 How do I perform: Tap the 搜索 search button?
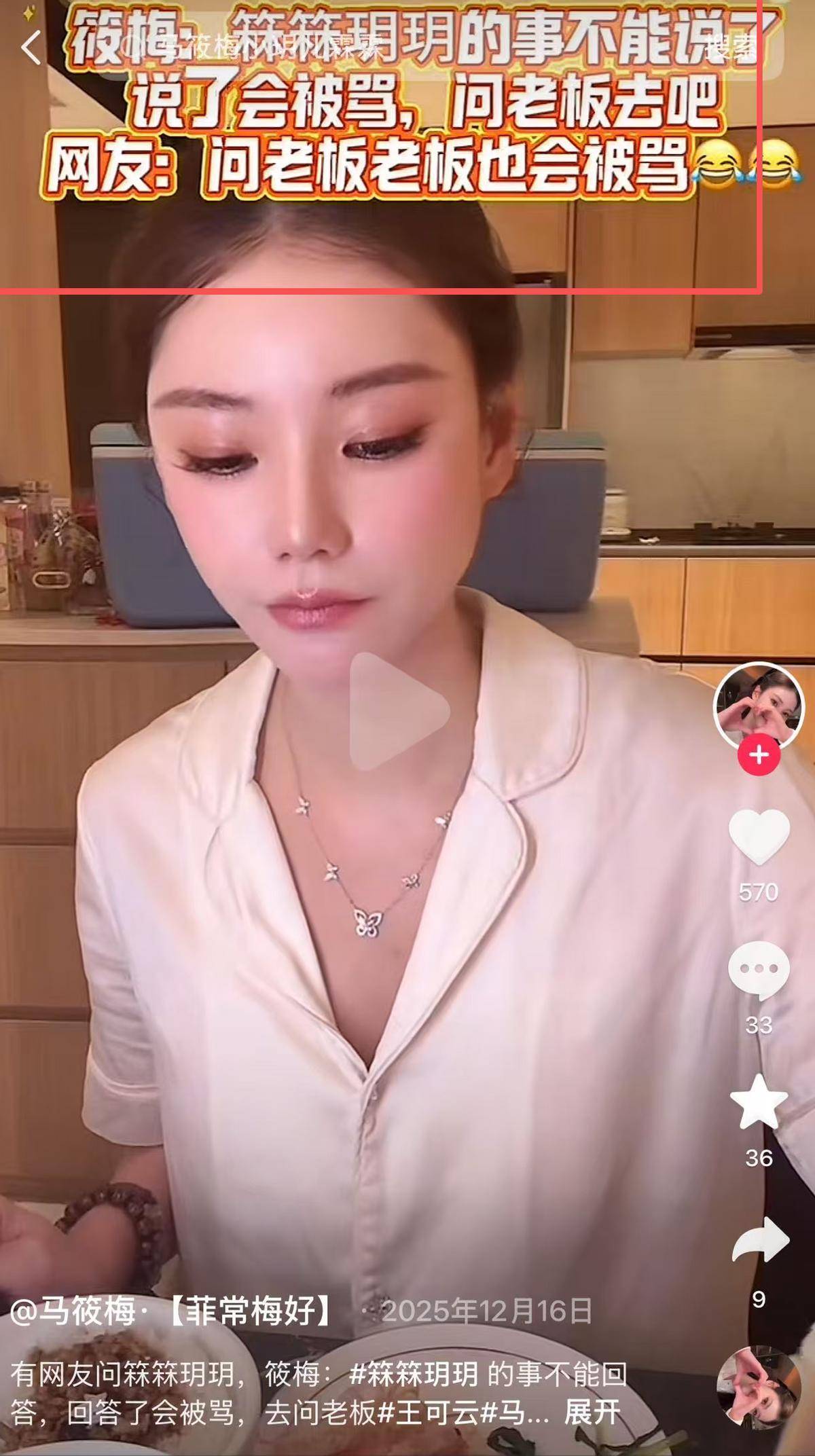click(x=730, y=48)
